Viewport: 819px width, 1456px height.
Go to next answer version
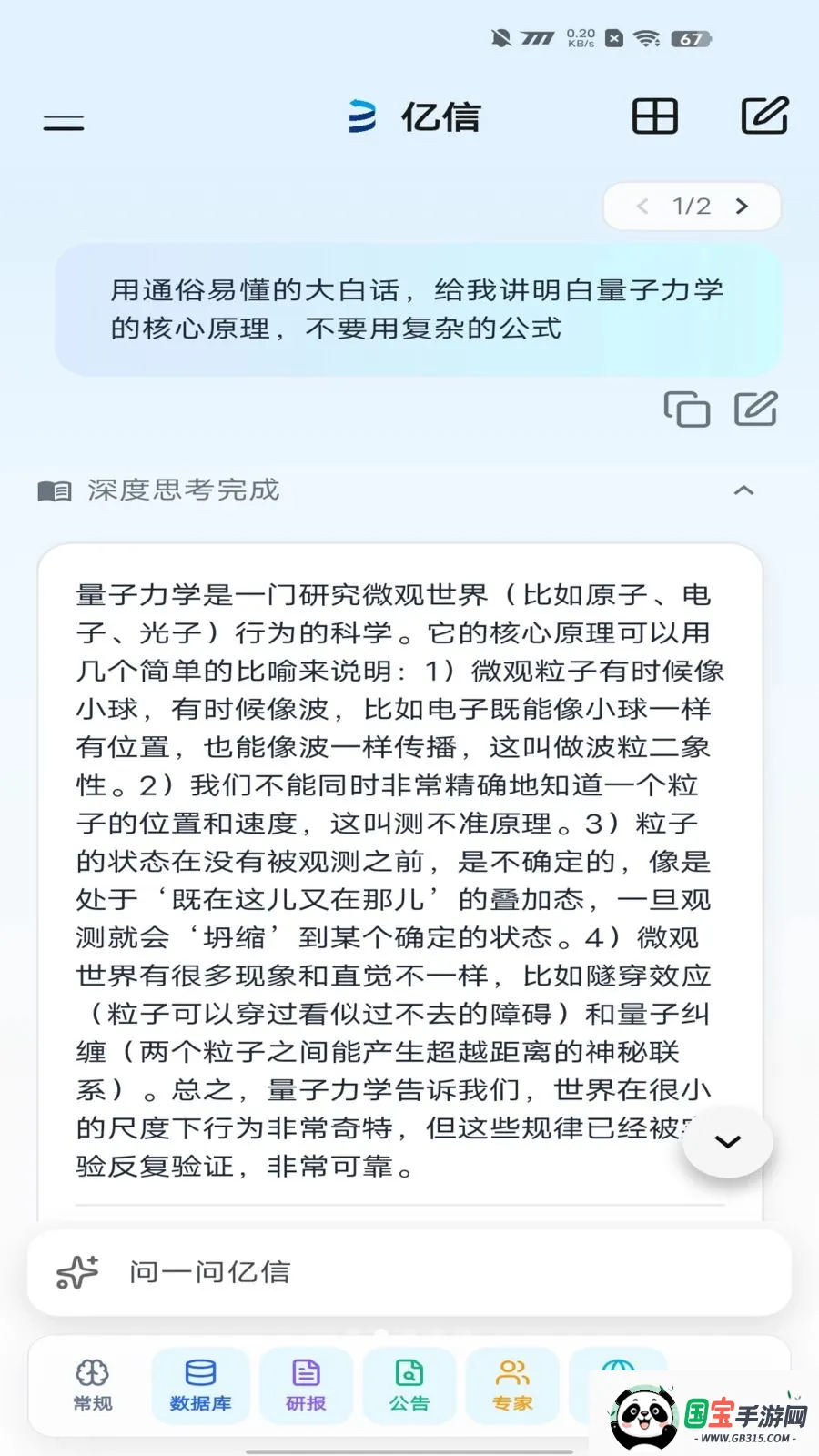[742, 207]
